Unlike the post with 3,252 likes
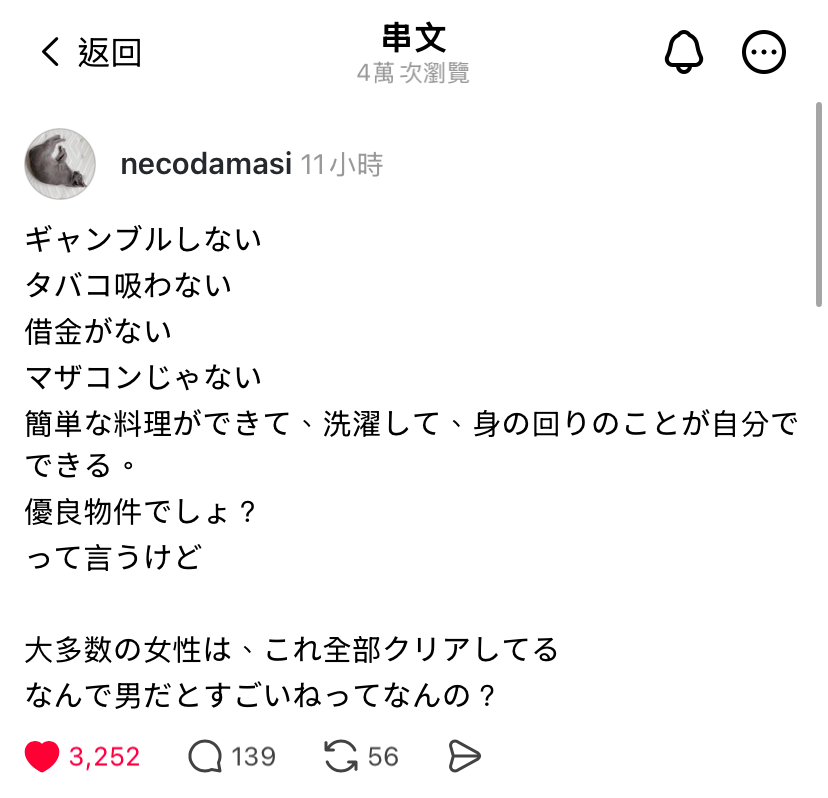Image resolution: width=828 pixels, height=798 pixels. [x=43, y=757]
